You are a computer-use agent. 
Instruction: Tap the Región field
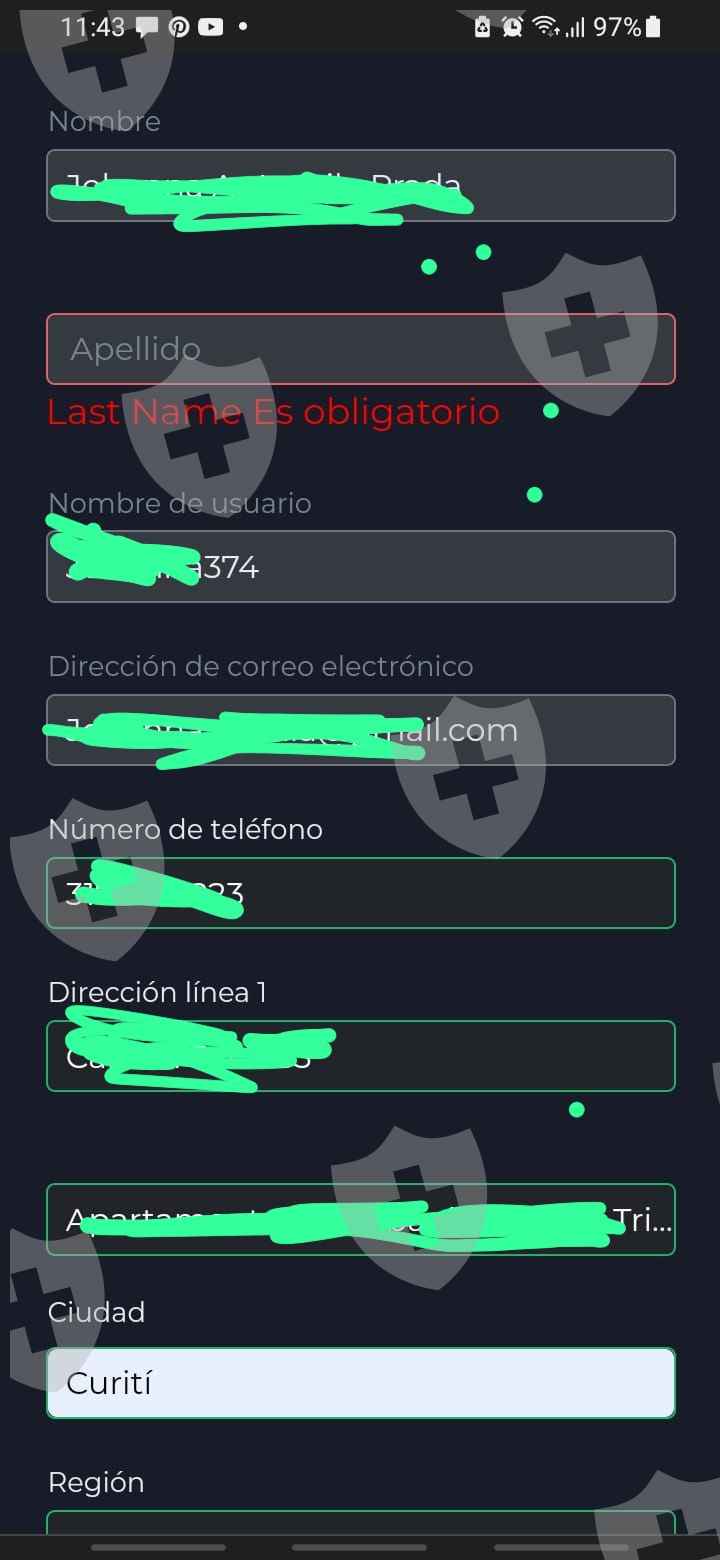coord(361,1524)
